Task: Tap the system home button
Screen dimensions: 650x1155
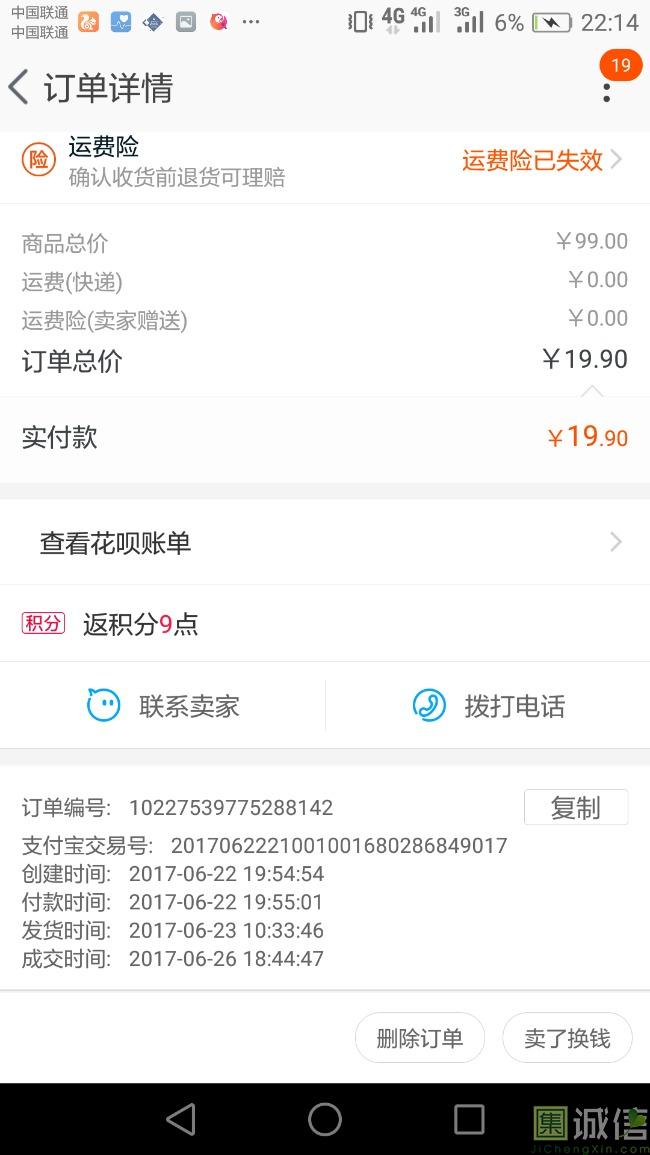Action: click(325, 1119)
